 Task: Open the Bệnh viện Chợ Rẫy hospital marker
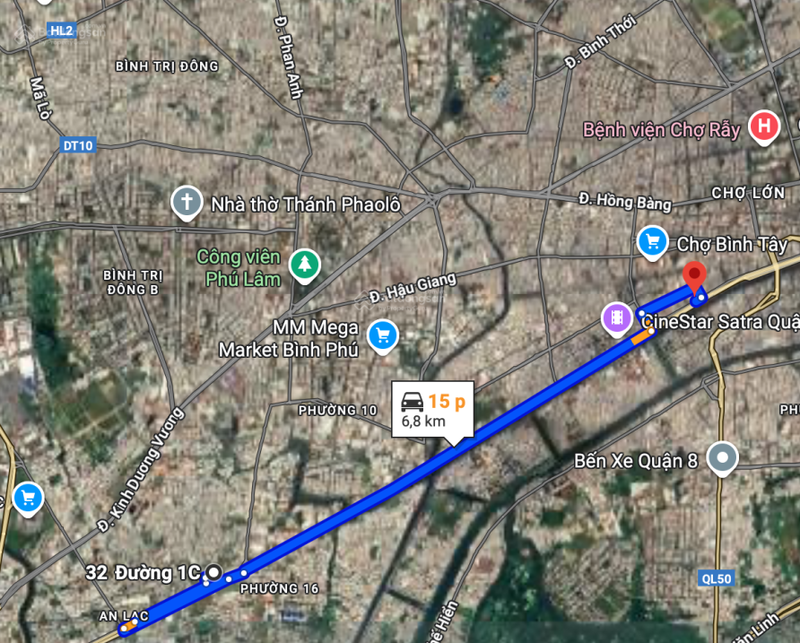pyautogui.click(x=765, y=127)
